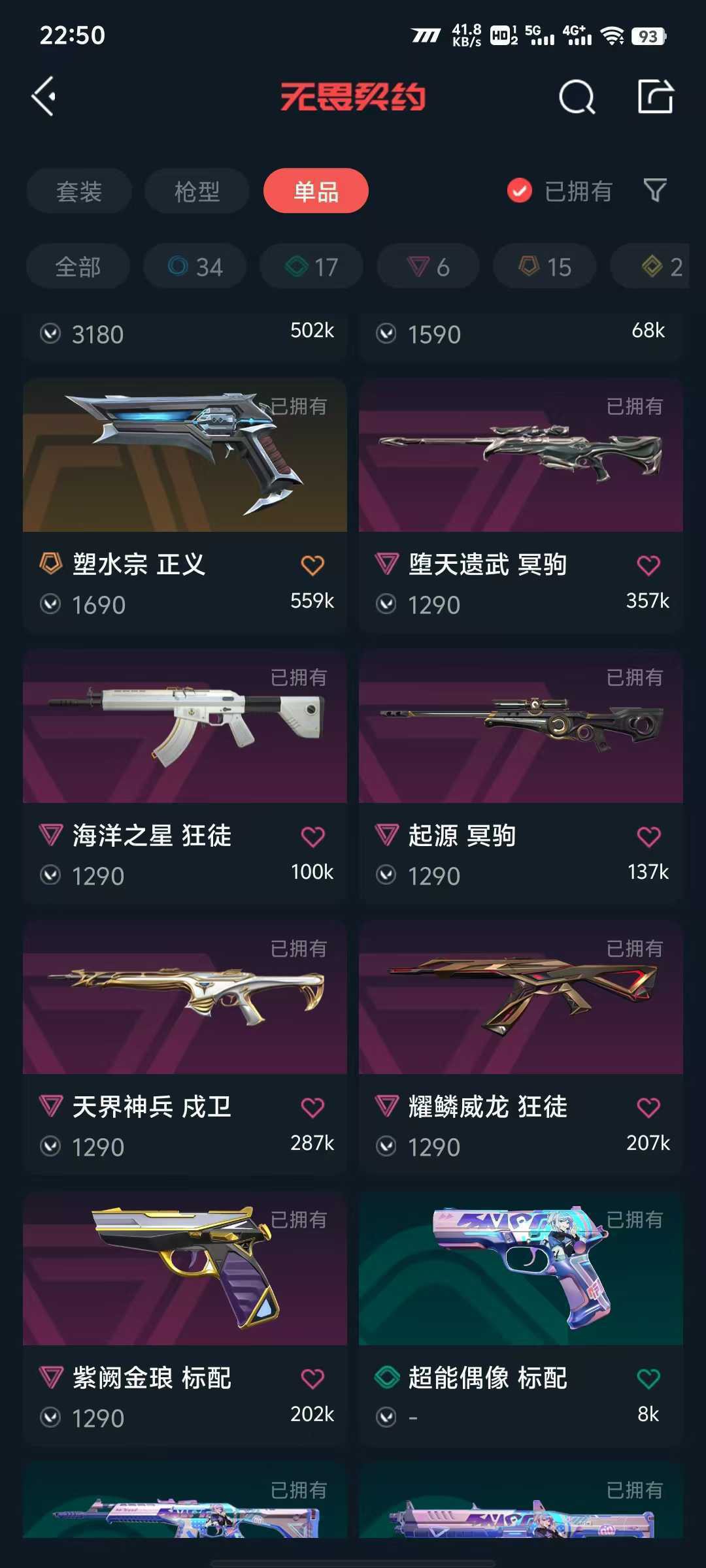Filter by the orange 15 rarity chip
Viewport: 706px width, 1568px height.
click(x=545, y=267)
